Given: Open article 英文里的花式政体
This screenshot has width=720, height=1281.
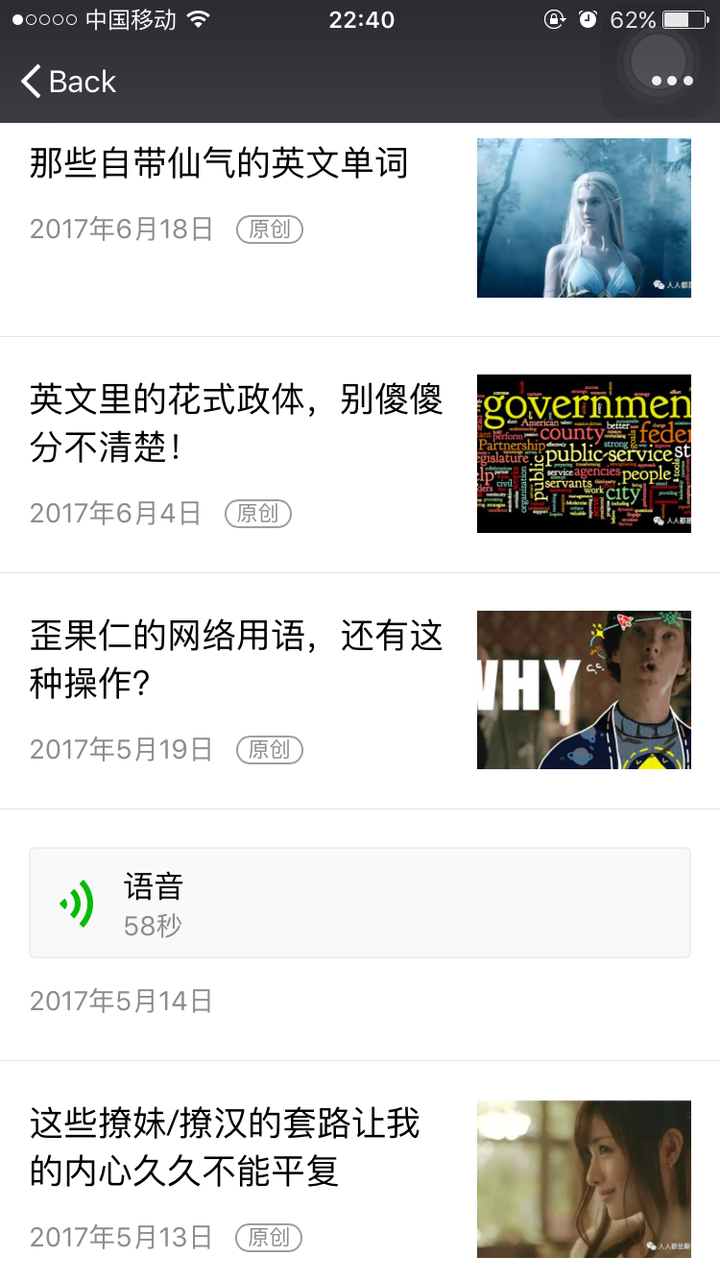Looking at the screenshot, I should click(236, 423).
